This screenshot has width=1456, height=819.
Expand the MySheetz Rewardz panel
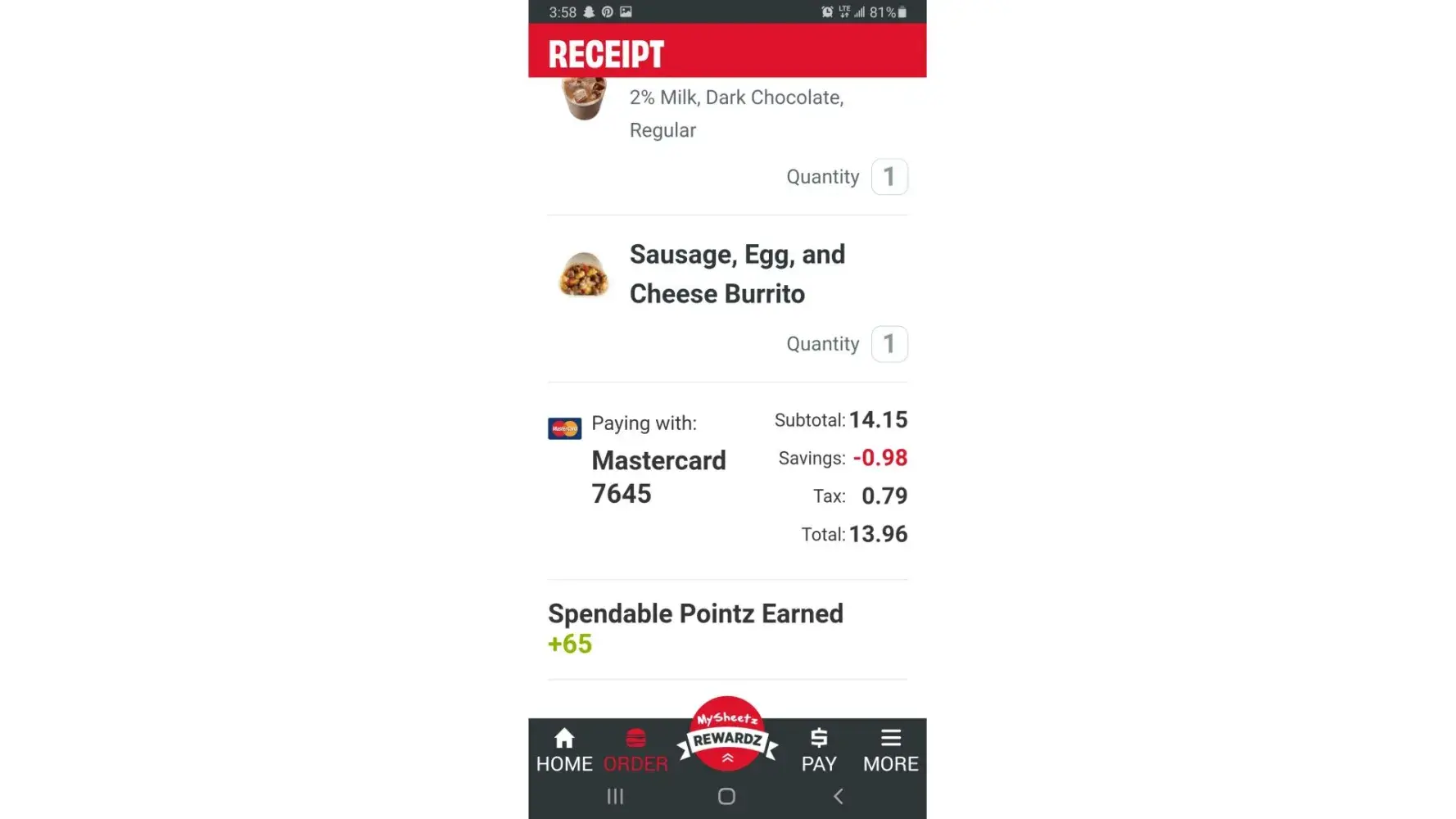coord(727,736)
